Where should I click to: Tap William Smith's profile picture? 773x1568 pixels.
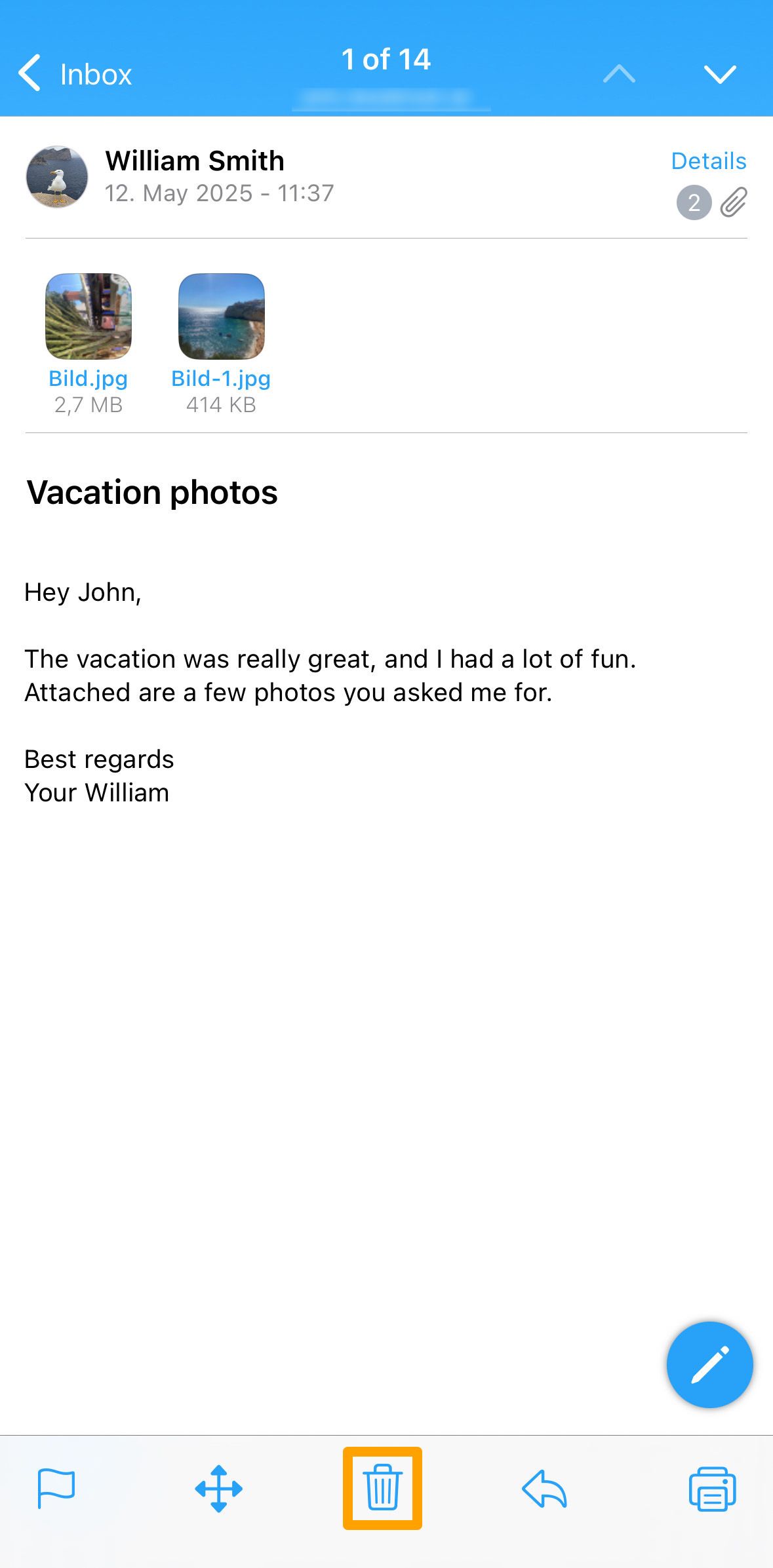tap(57, 177)
